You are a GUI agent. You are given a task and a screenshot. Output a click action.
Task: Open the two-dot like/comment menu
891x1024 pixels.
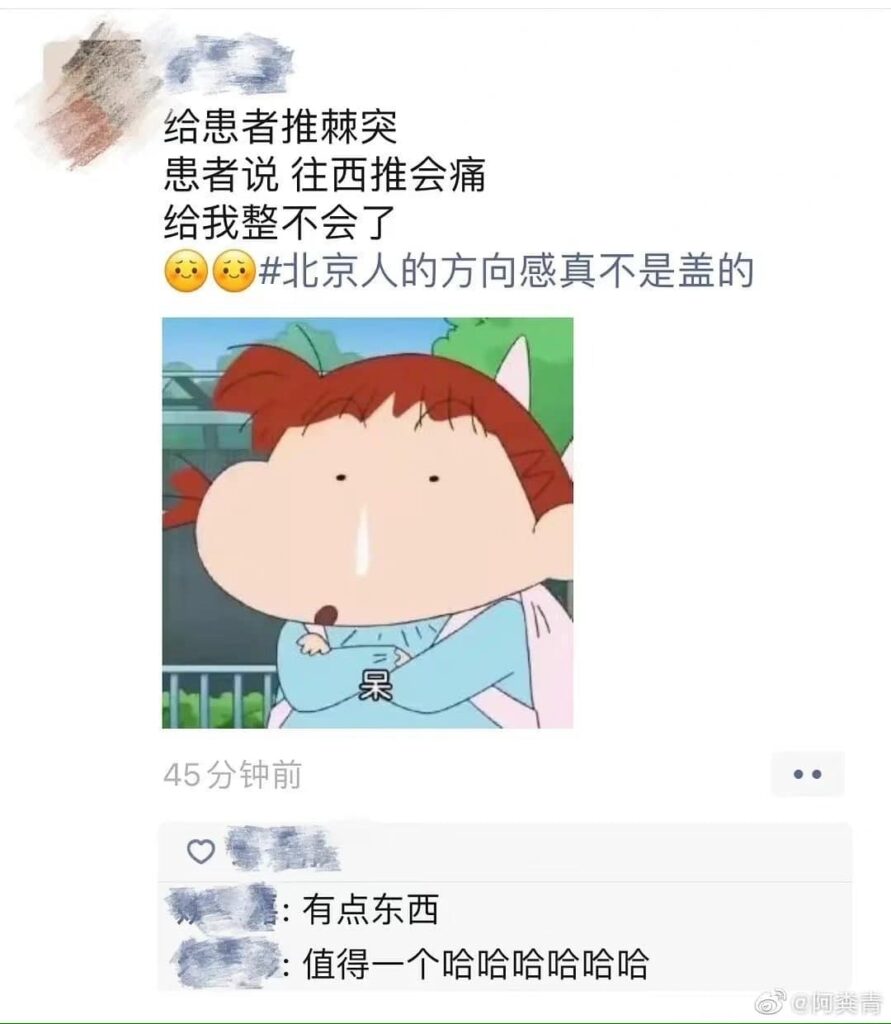(x=807, y=774)
